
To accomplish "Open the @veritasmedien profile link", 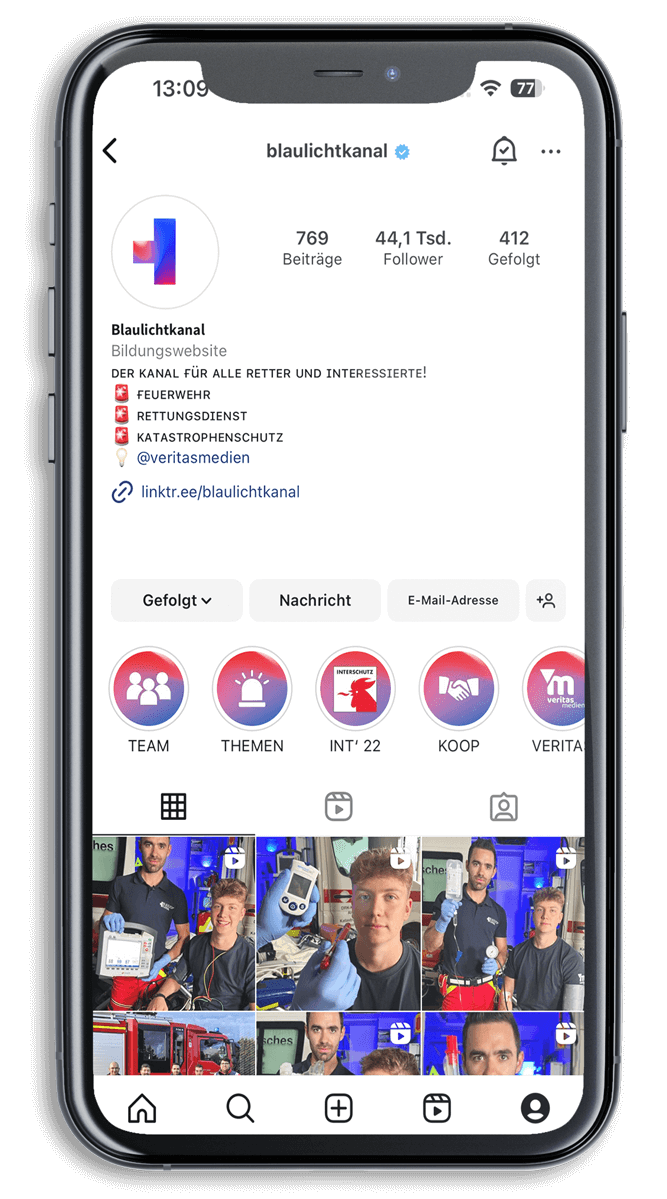I will pyautogui.click(x=193, y=458).
